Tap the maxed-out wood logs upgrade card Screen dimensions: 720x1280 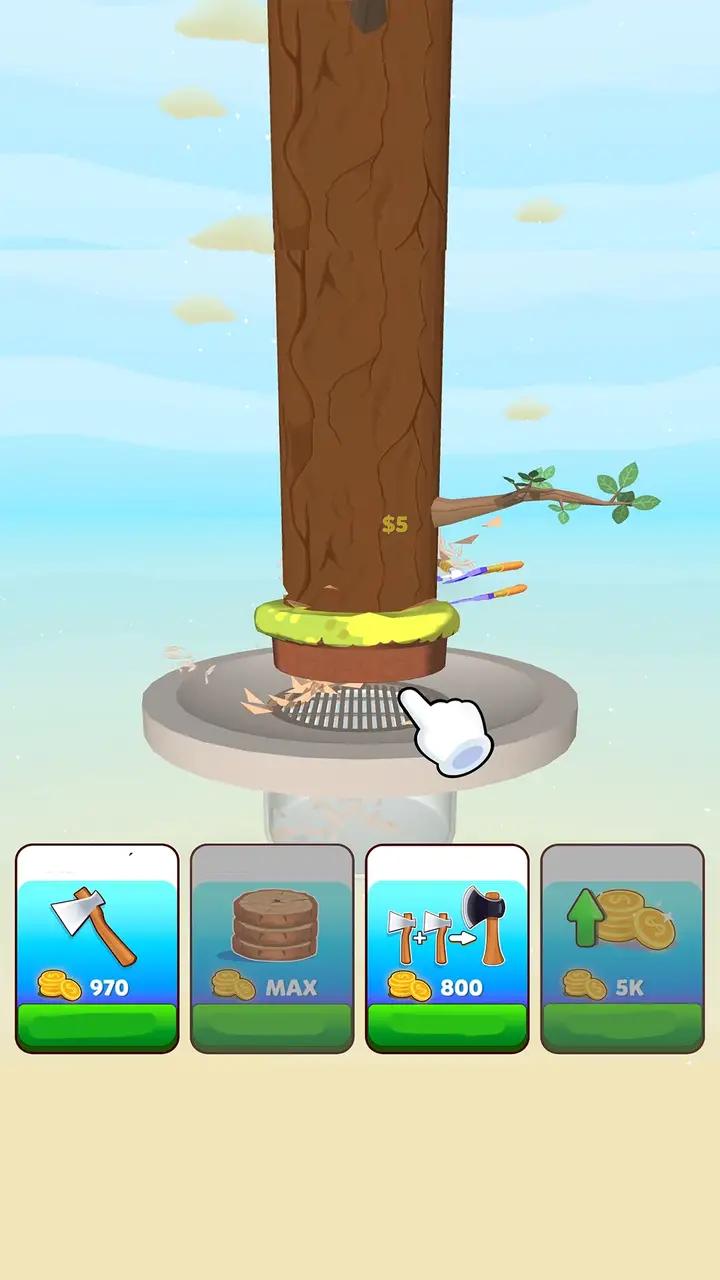[272, 948]
